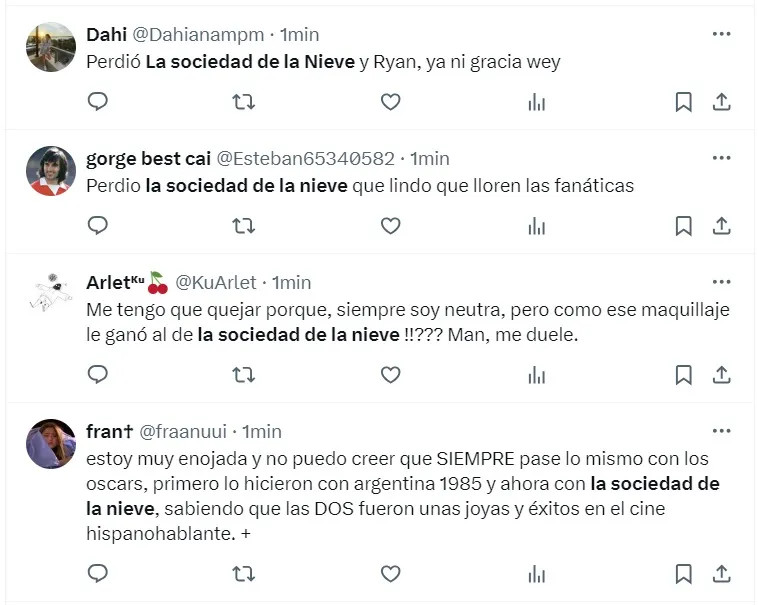Share gorge best cai's tweet
This screenshot has height=605, width=758.
pos(721,226)
